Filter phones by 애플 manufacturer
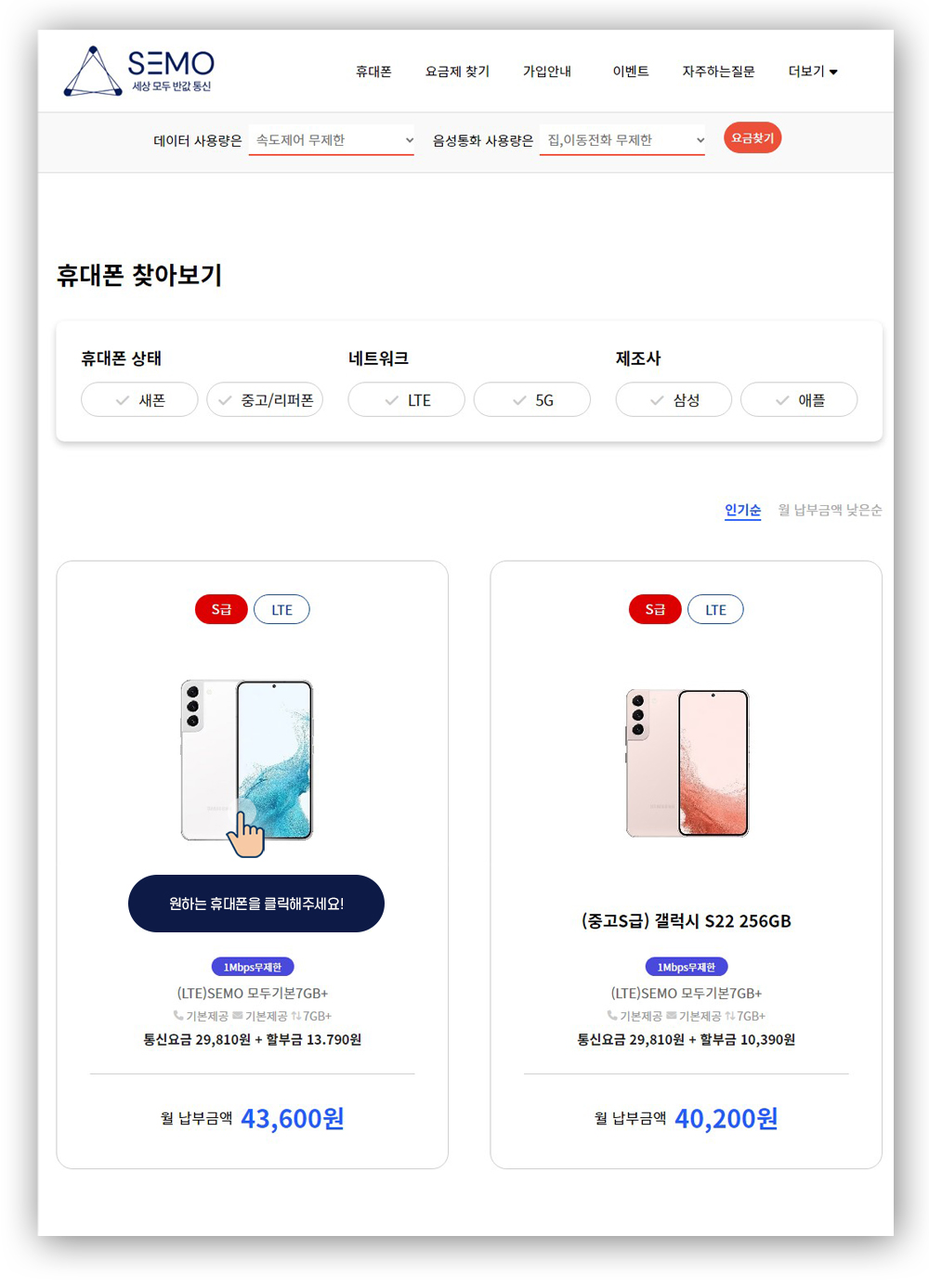Screen dimensions: 929x1288 [799, 400]
